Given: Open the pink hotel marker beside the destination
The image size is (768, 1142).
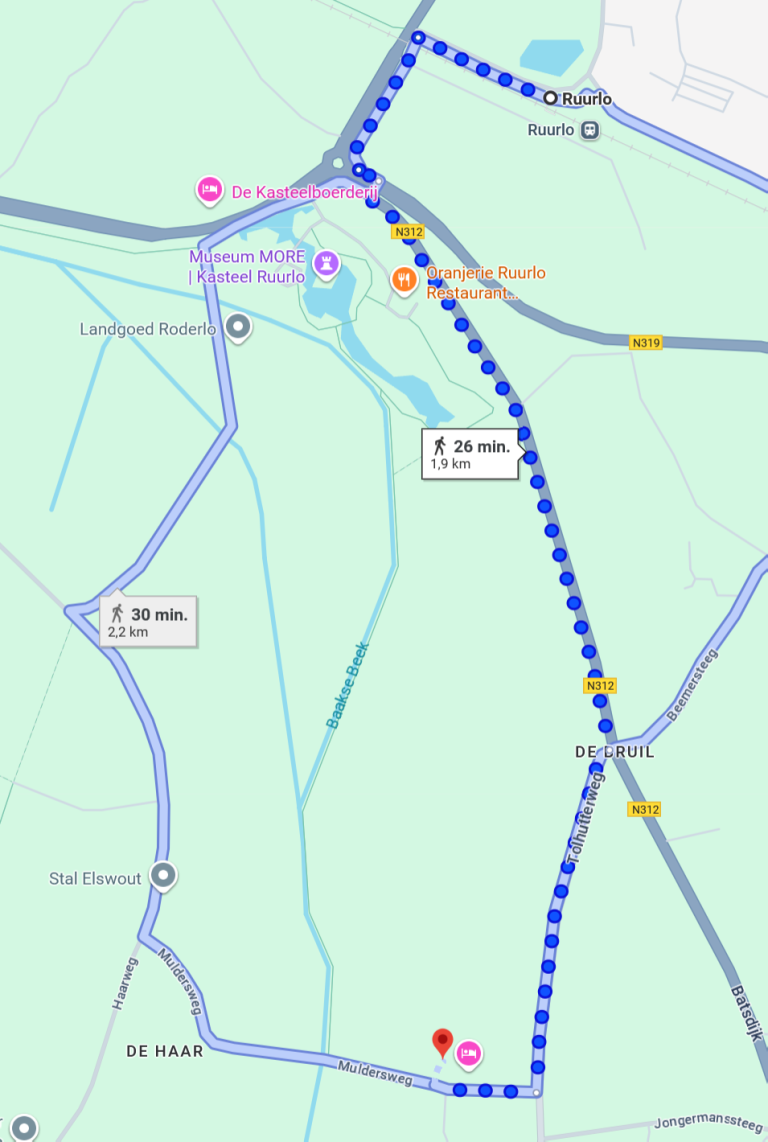Looking at the screenshot, I should (469, 1052).
